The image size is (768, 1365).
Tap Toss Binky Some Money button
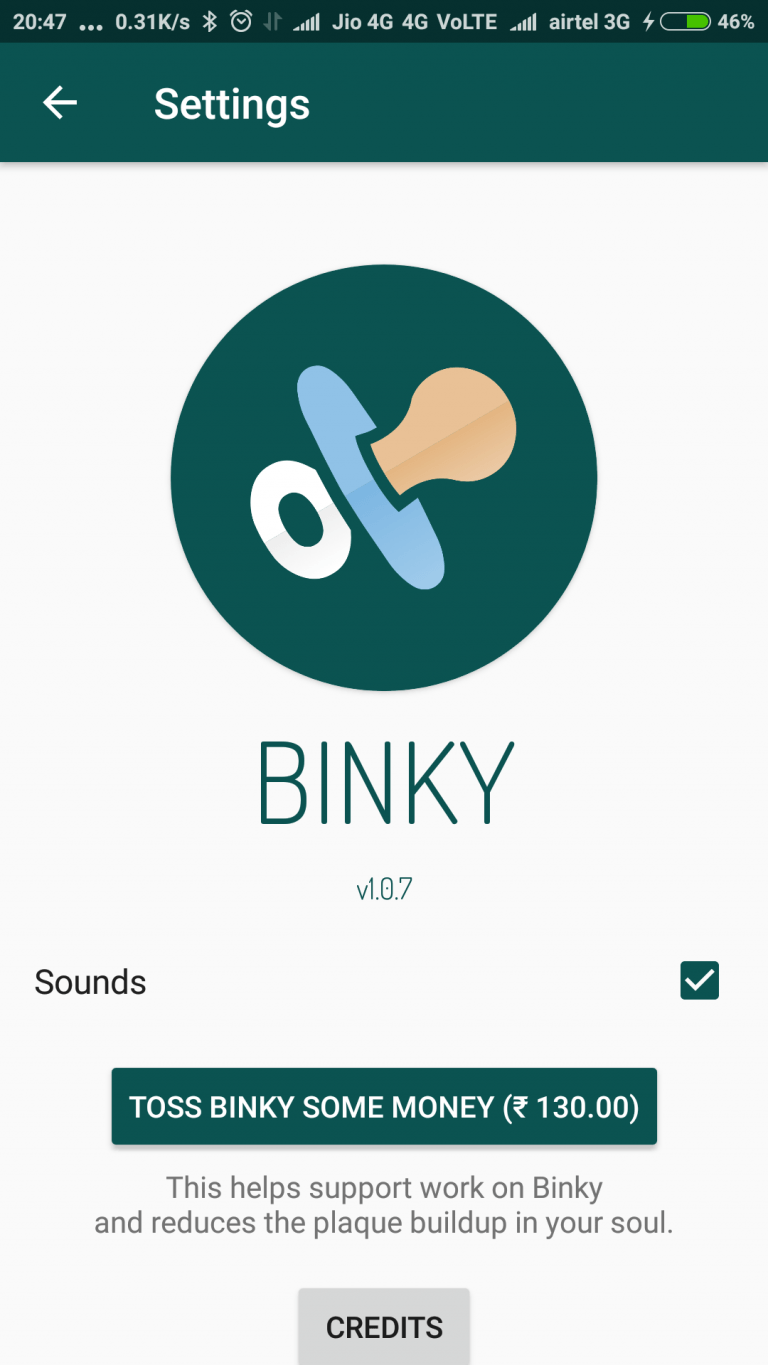pyautogui.click(x=384, y=1106)
